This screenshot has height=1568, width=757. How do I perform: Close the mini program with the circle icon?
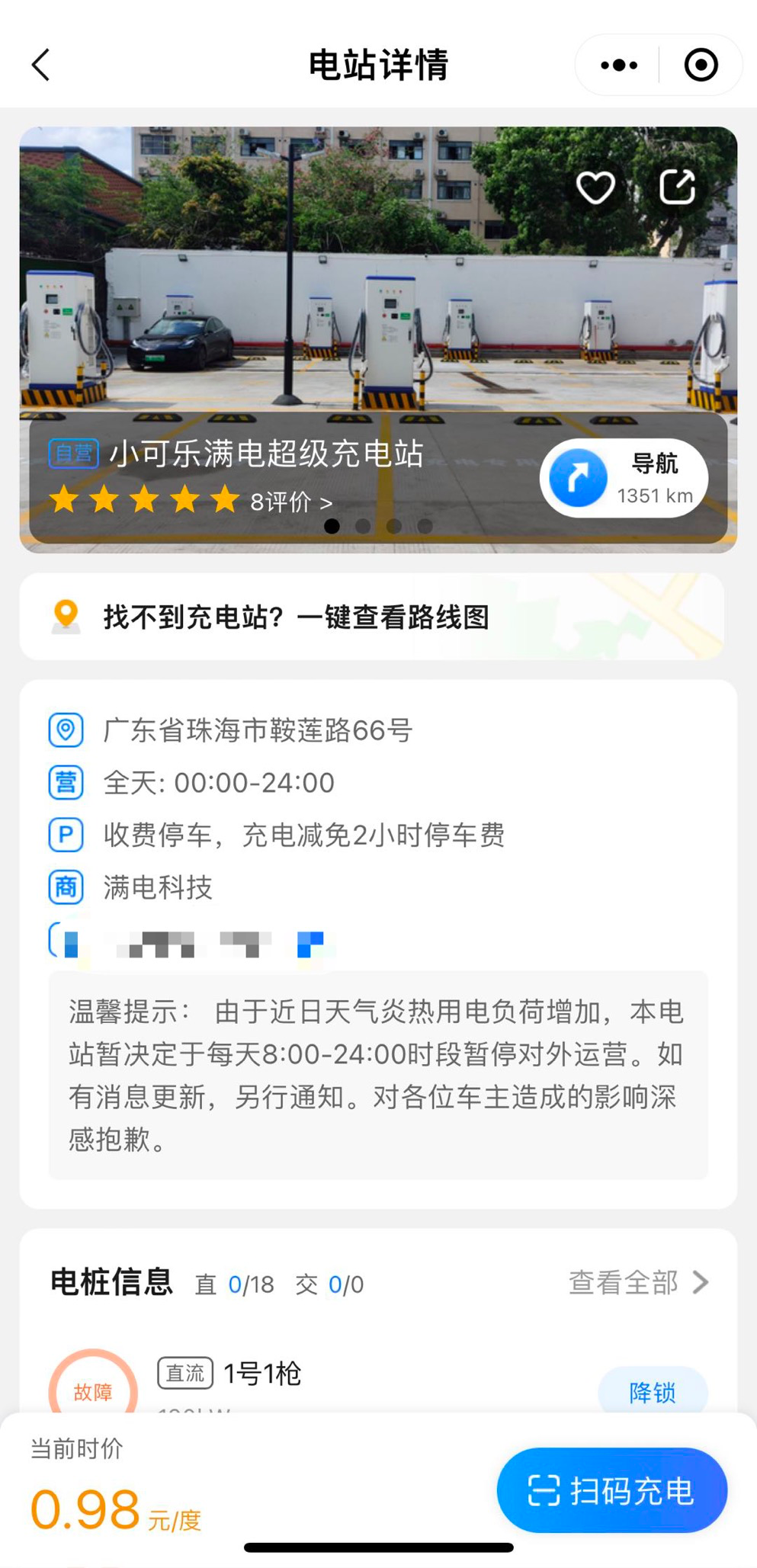coord(701,66)
